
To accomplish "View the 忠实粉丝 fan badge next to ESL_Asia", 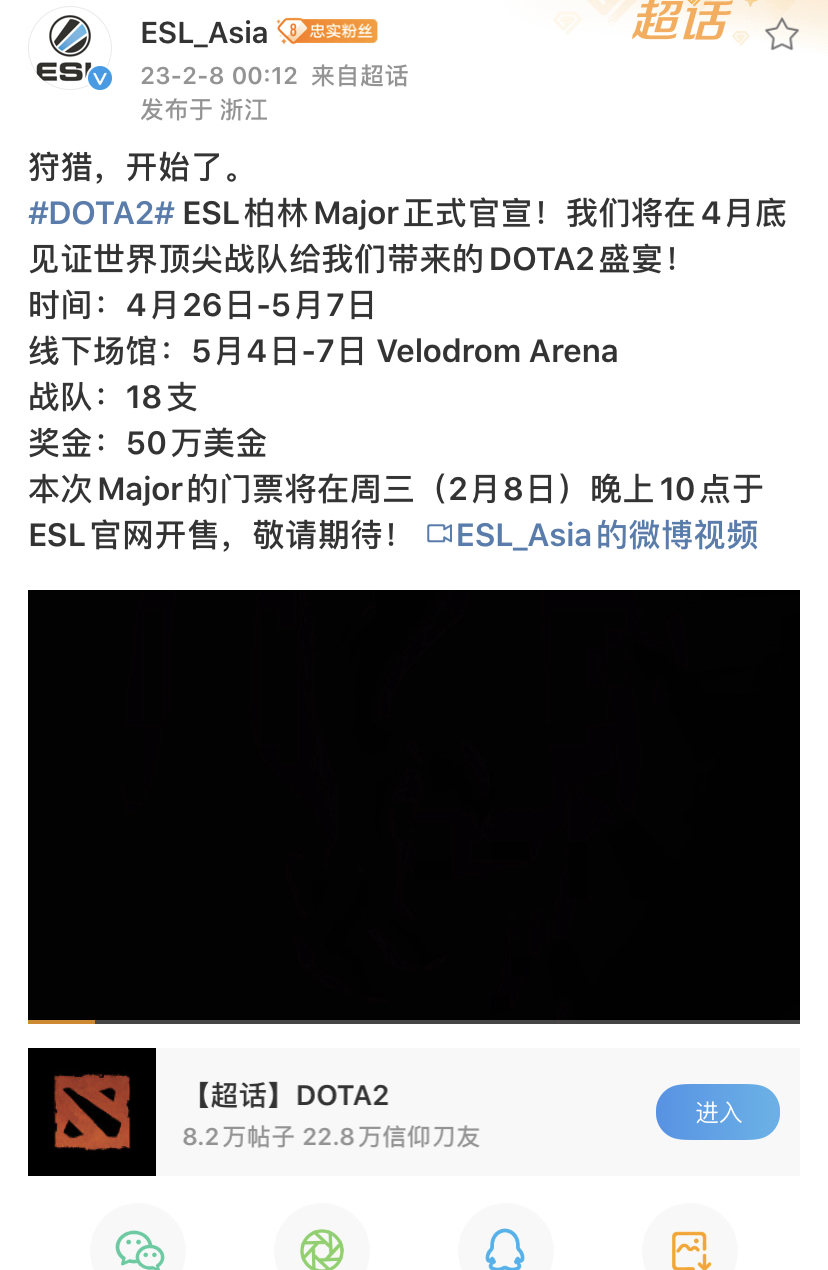I will point(330,32).
